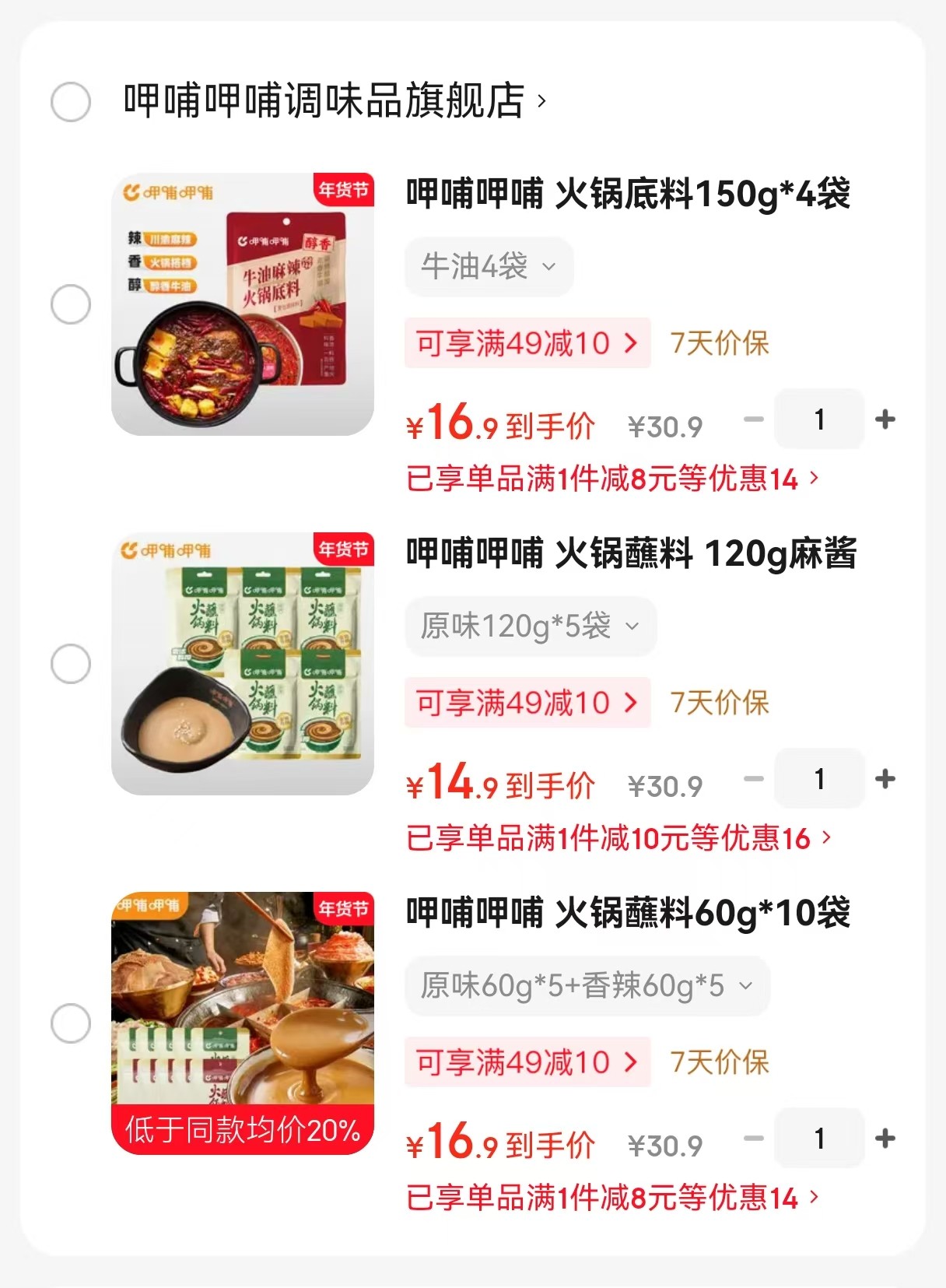
Task: Select the 火锅蘸料 120g麻酱 item checkbox
Action: tap(71, 664)
